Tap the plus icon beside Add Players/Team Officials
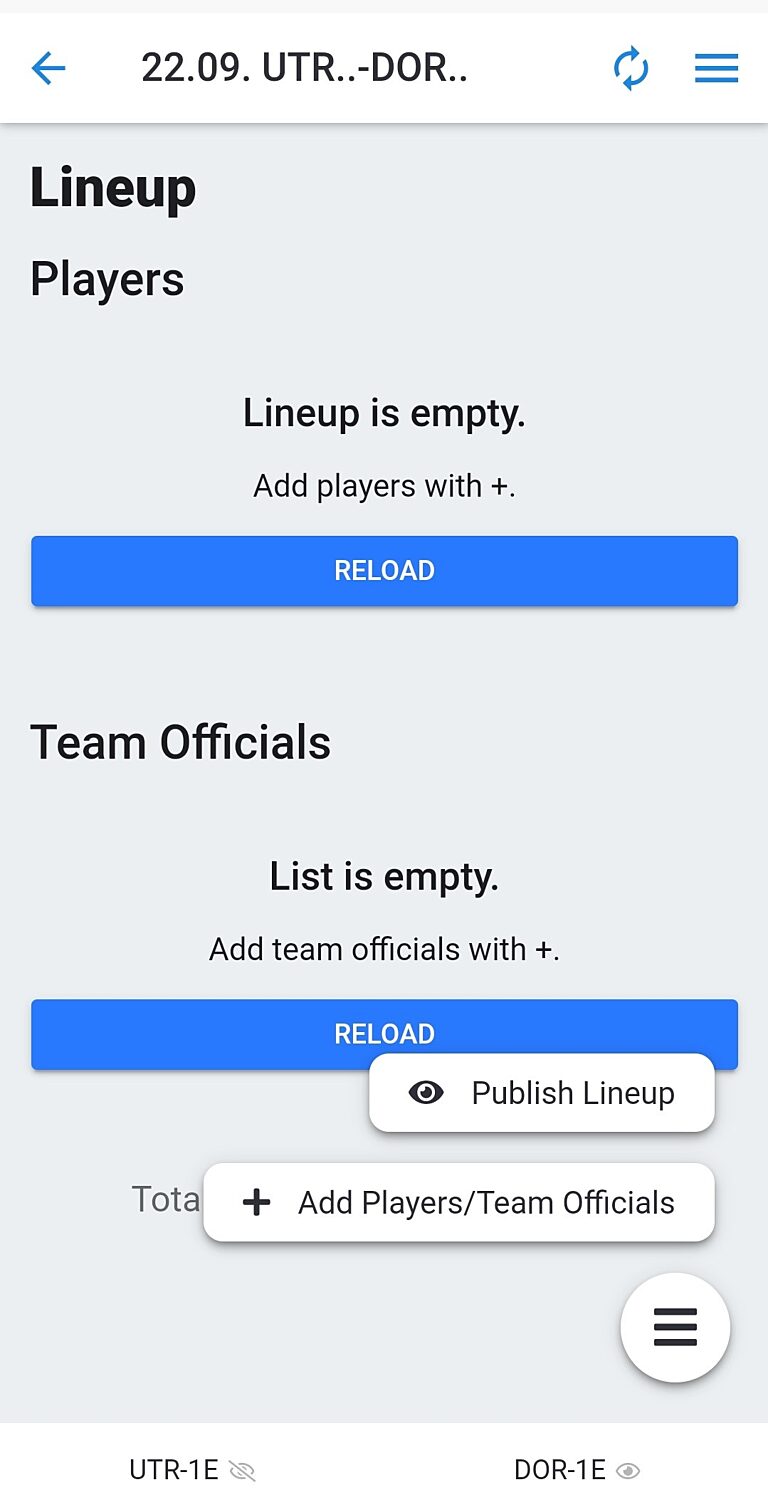This screenshot has width=768, height=1512. click(257, 1202)
